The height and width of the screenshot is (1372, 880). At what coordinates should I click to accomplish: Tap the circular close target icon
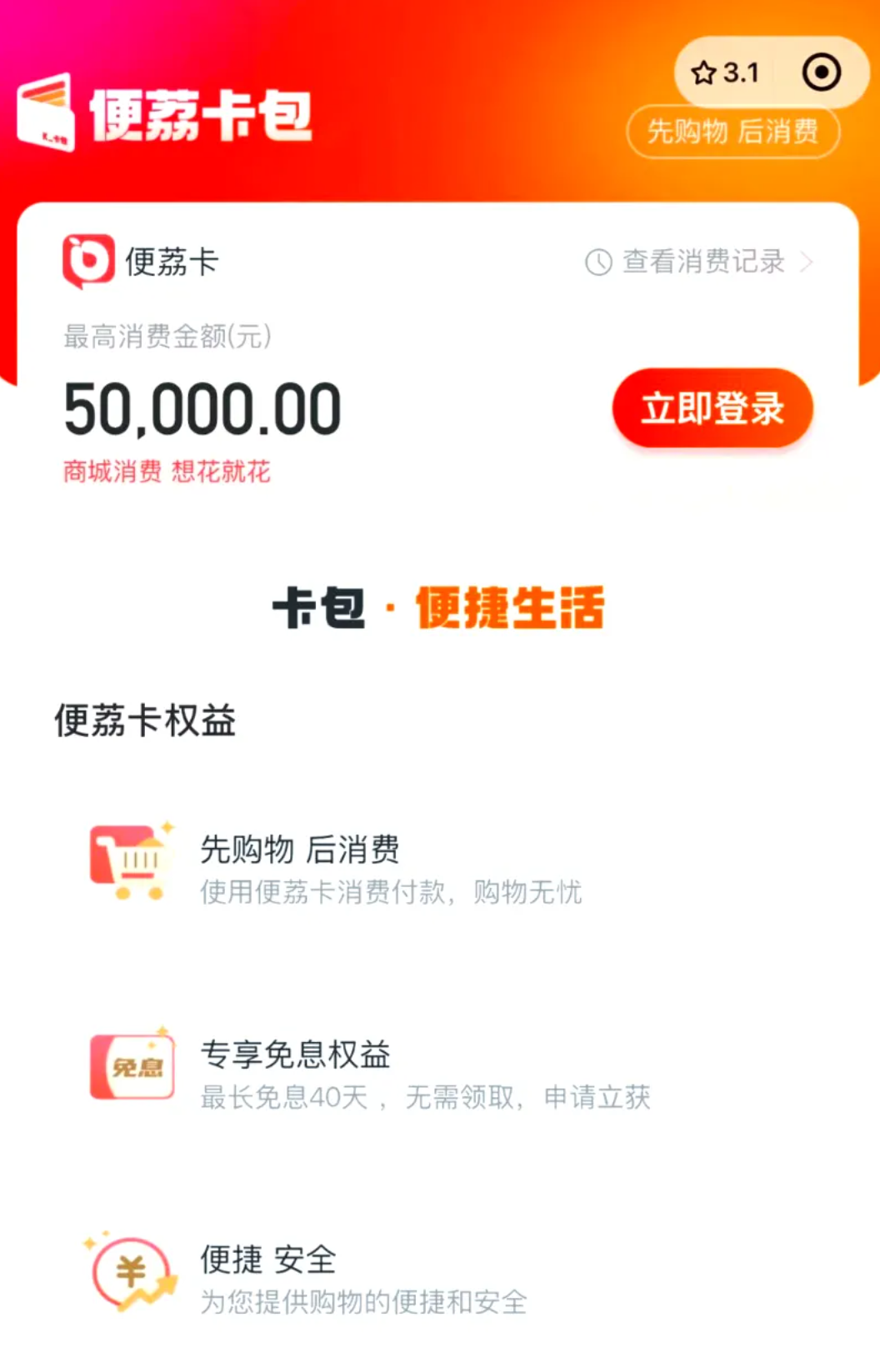coord(821,72)
